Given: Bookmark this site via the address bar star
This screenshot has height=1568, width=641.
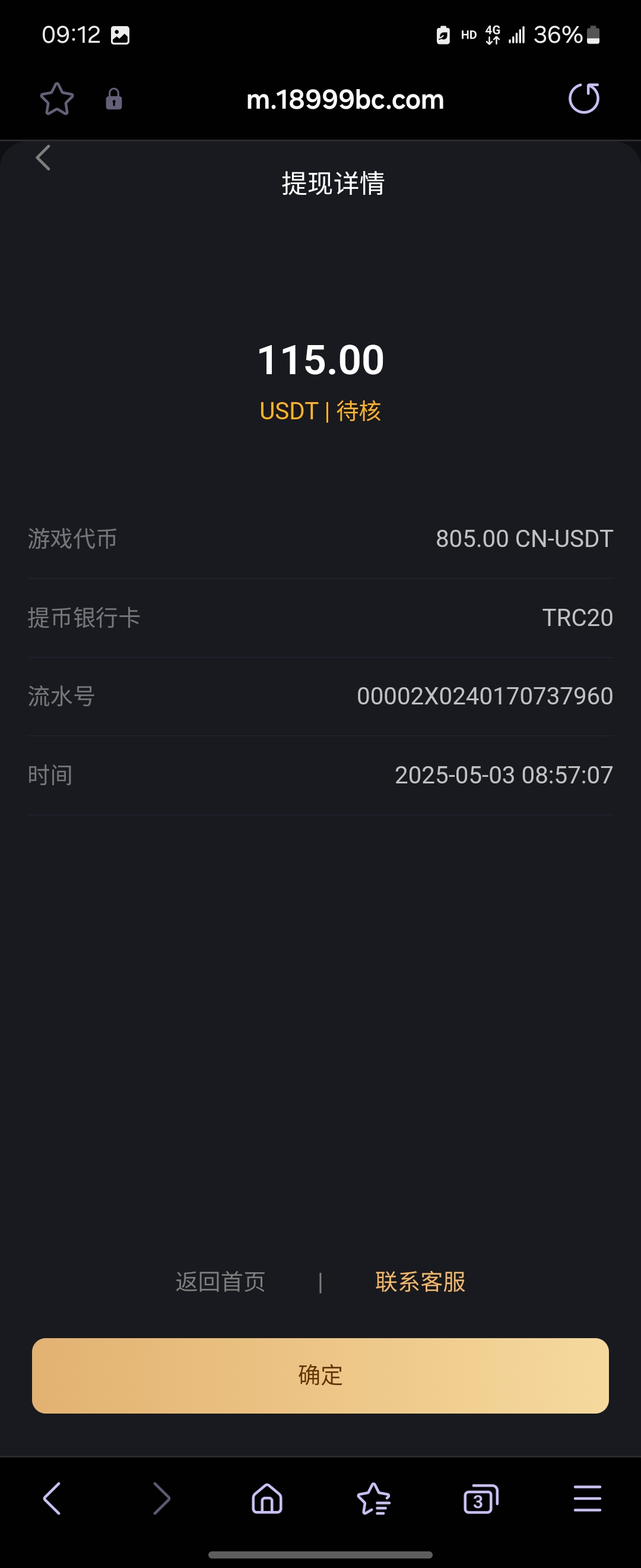Looking at the screenshot, I should pyautogui.click(x=55, y=99).
